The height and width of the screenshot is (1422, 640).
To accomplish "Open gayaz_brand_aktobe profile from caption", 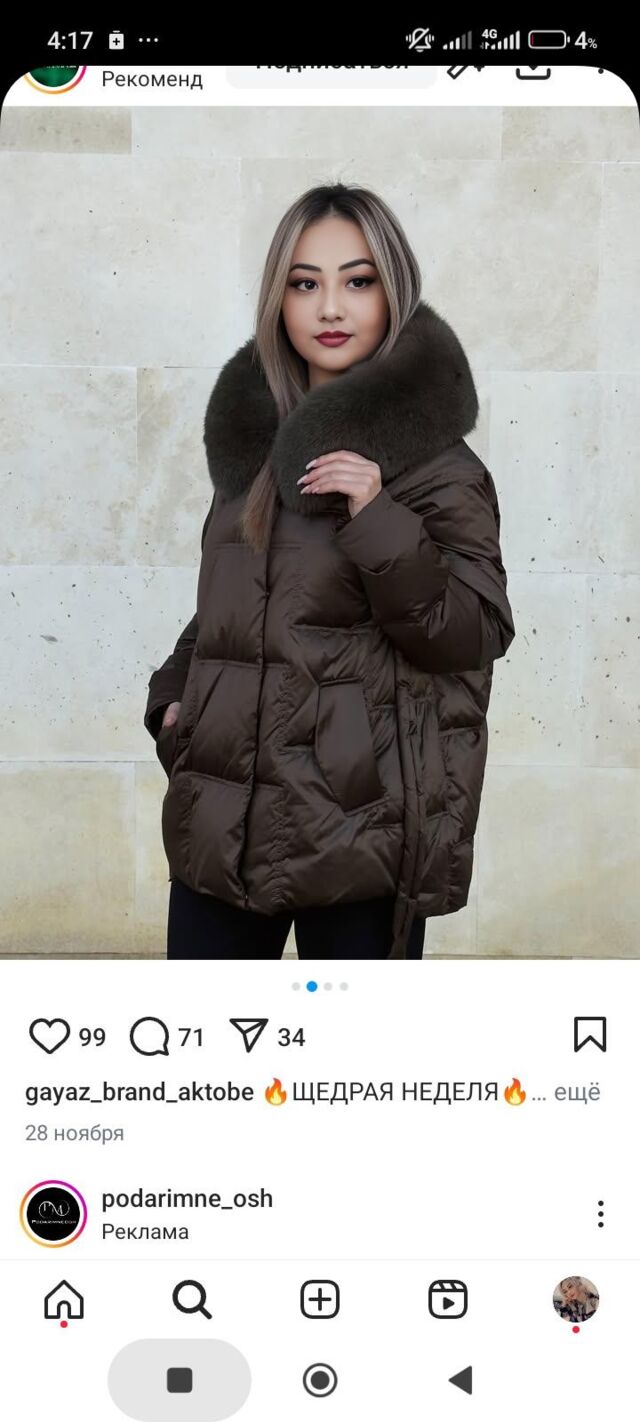I will click(x=139, y=1092).
